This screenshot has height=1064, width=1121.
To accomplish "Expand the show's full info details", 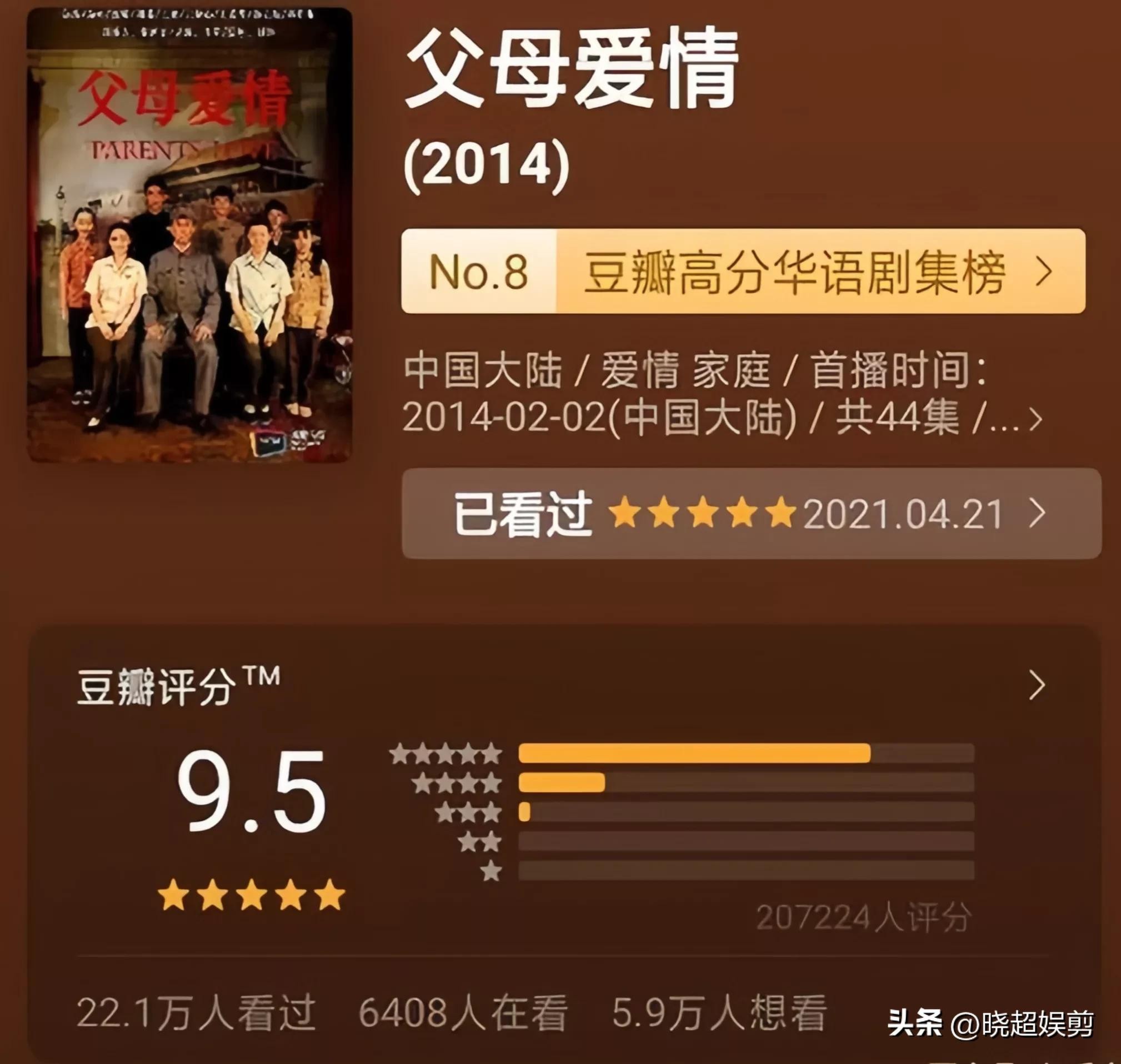I will tap(1035, 420).
